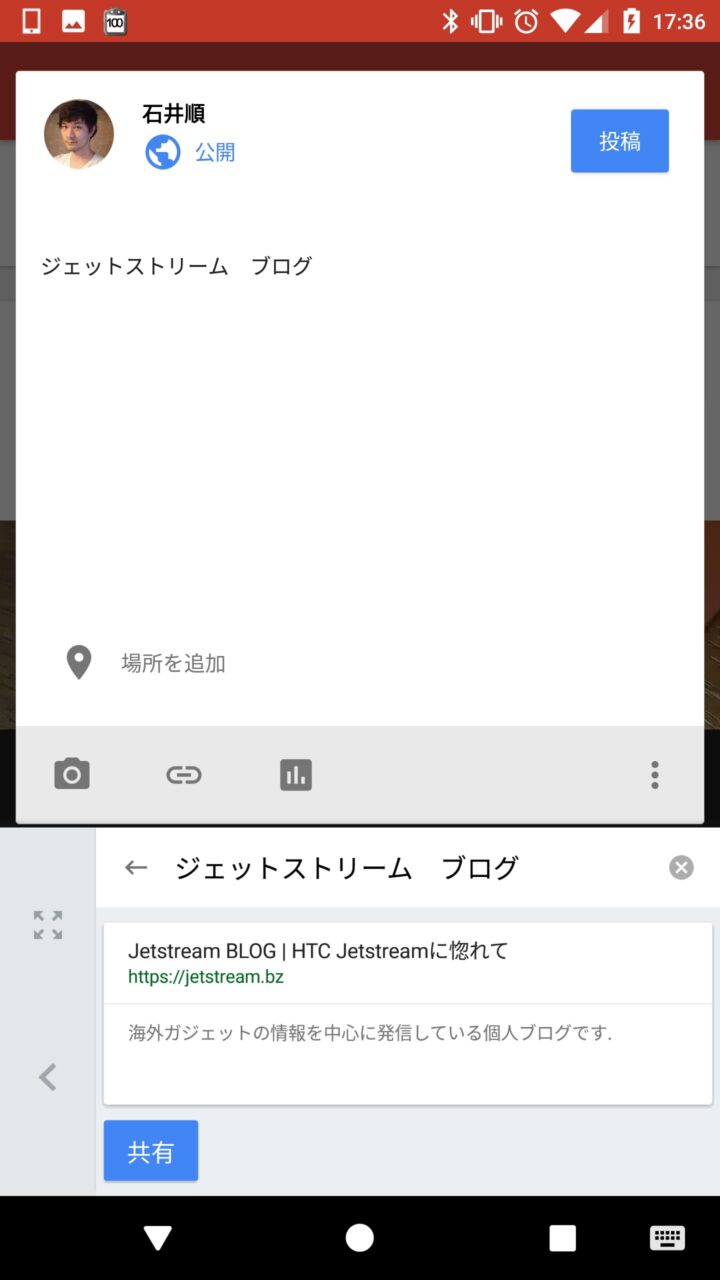720x1280 pixels.
Task: Go back from the keyboard search panel
Action: point(136,868)
